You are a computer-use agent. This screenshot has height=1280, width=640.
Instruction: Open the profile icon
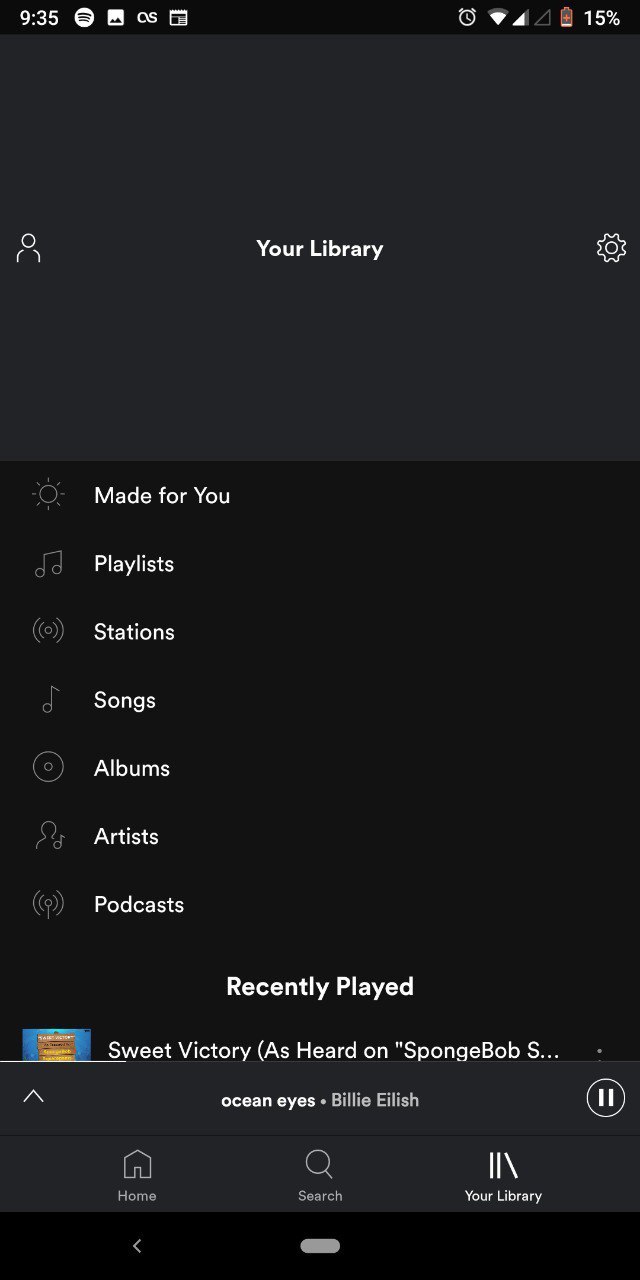coord(29,248)
